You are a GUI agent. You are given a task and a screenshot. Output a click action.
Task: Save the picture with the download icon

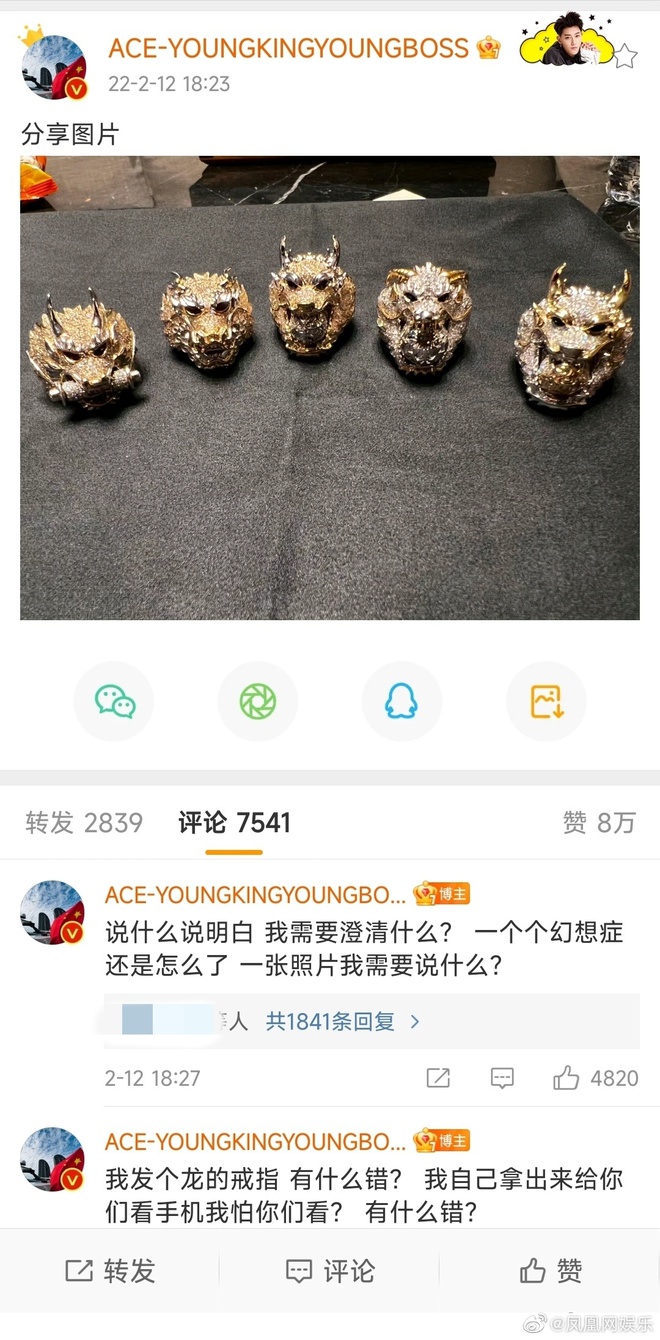coord(546,702)
